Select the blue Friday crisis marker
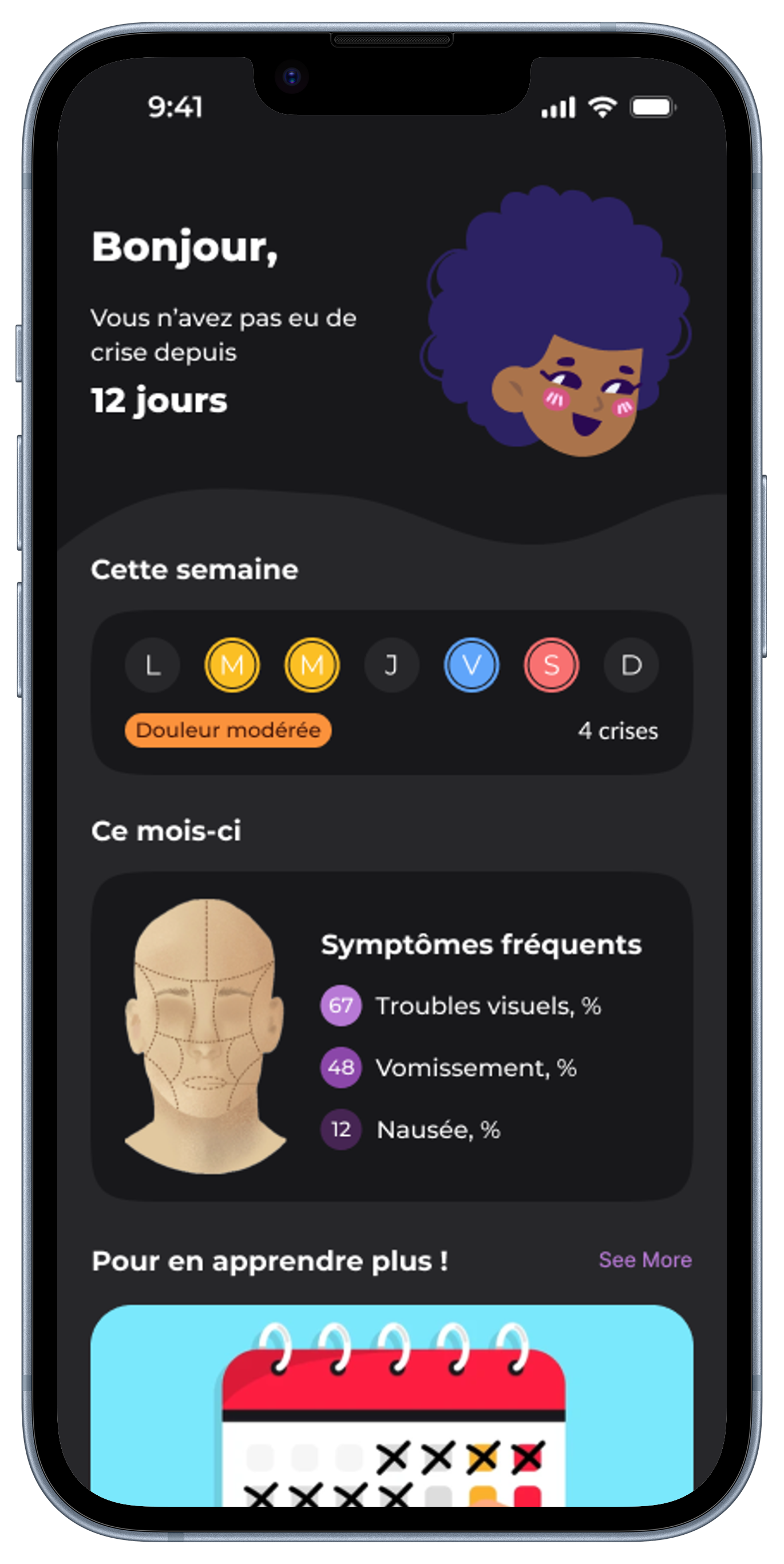 (471, 665)
